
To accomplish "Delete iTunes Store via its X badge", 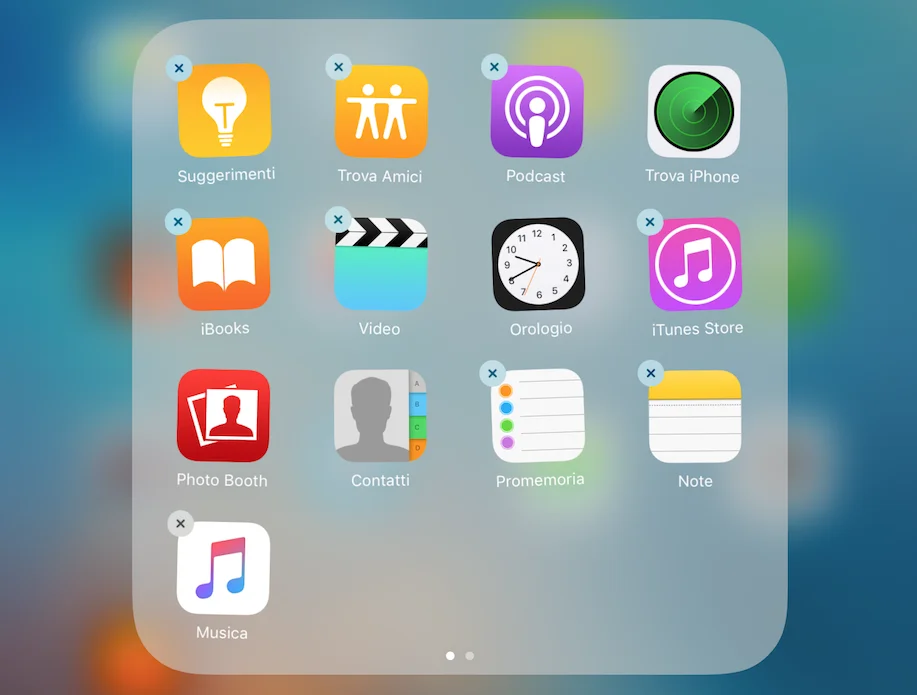I will click(650, 221).
